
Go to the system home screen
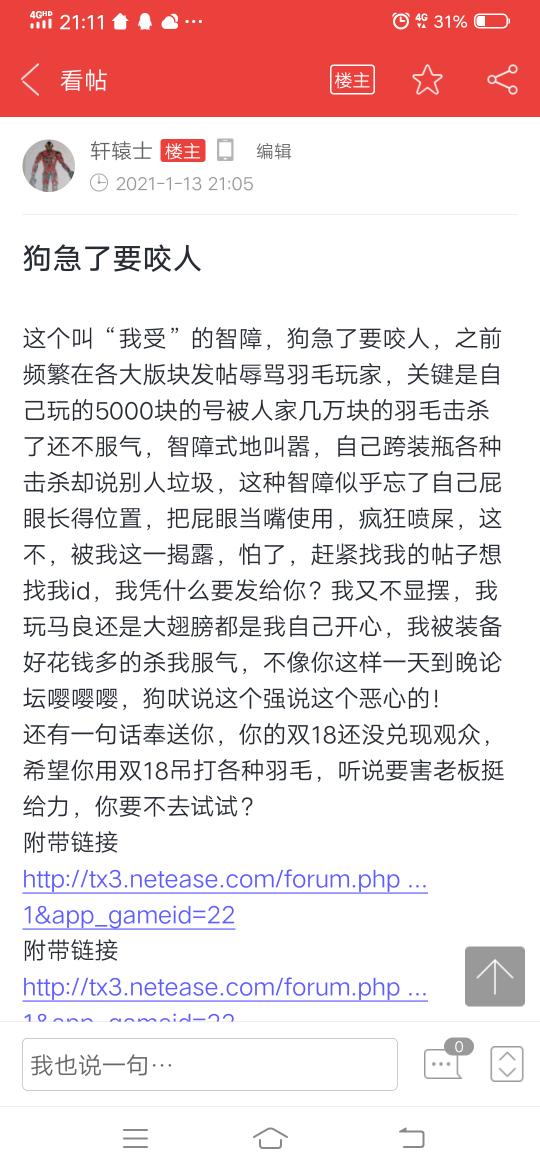(x=270, y=1138)
